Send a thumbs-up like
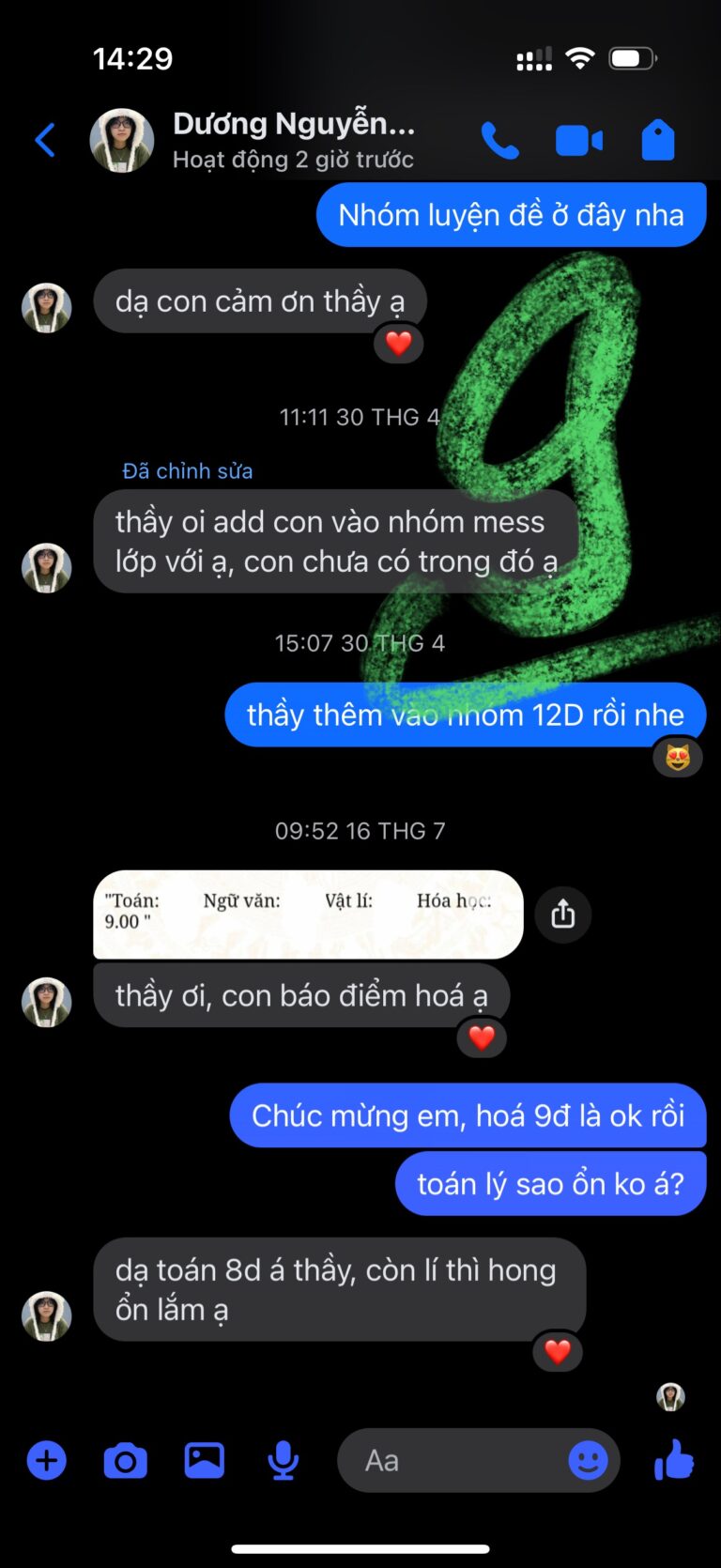The height and width of the screenshot is (1568, 721). click(x=673, y=1461)
